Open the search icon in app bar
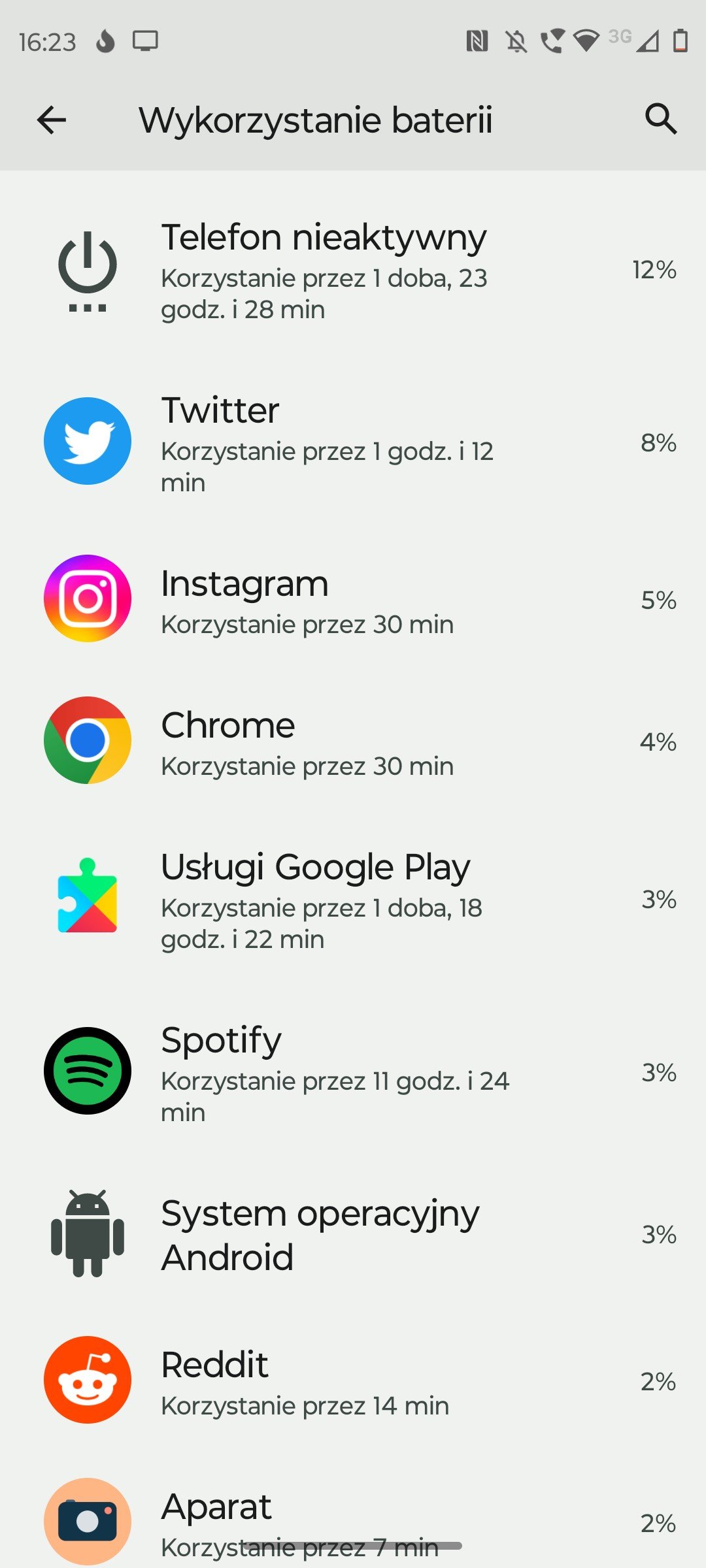 point(660,120)
